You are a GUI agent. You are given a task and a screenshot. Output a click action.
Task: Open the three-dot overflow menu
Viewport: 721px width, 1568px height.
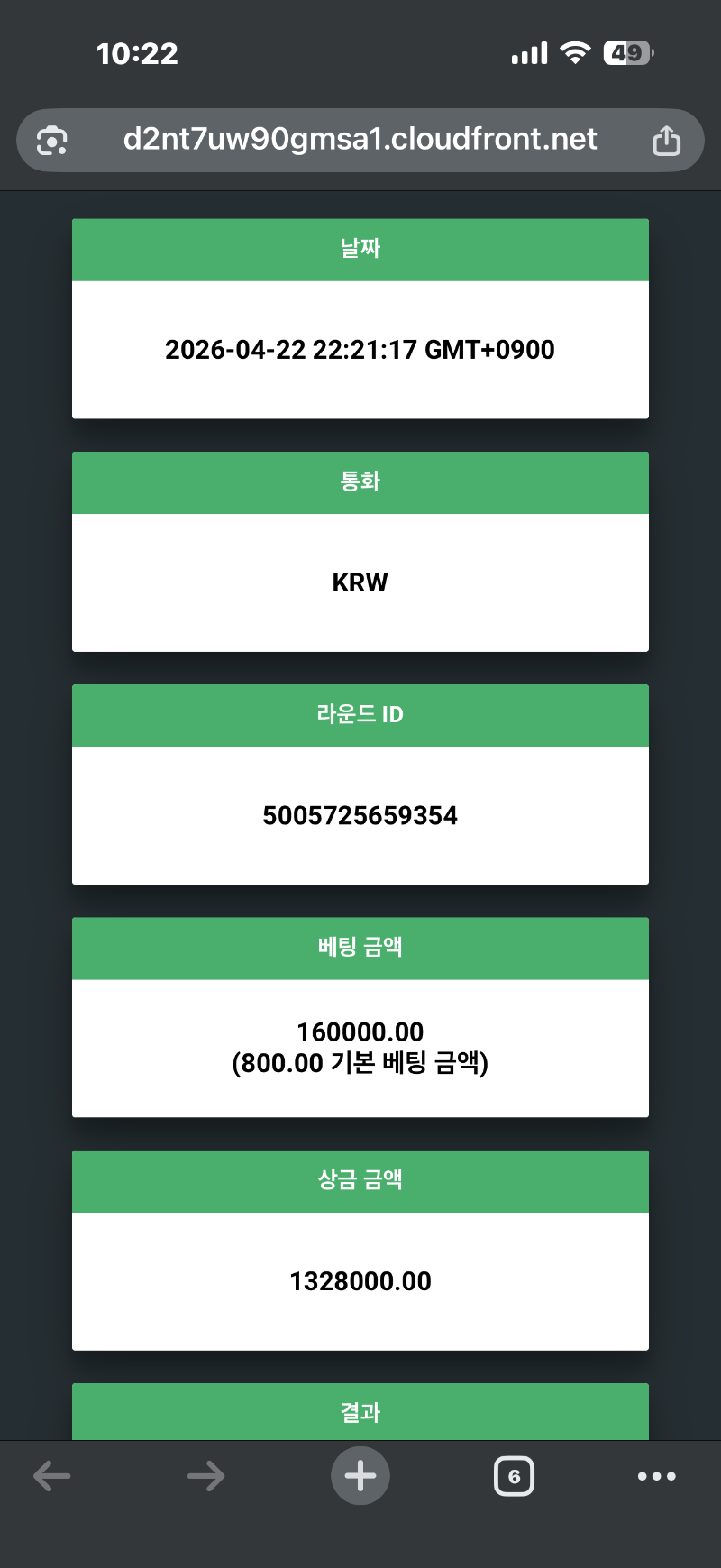(656, 1475)
